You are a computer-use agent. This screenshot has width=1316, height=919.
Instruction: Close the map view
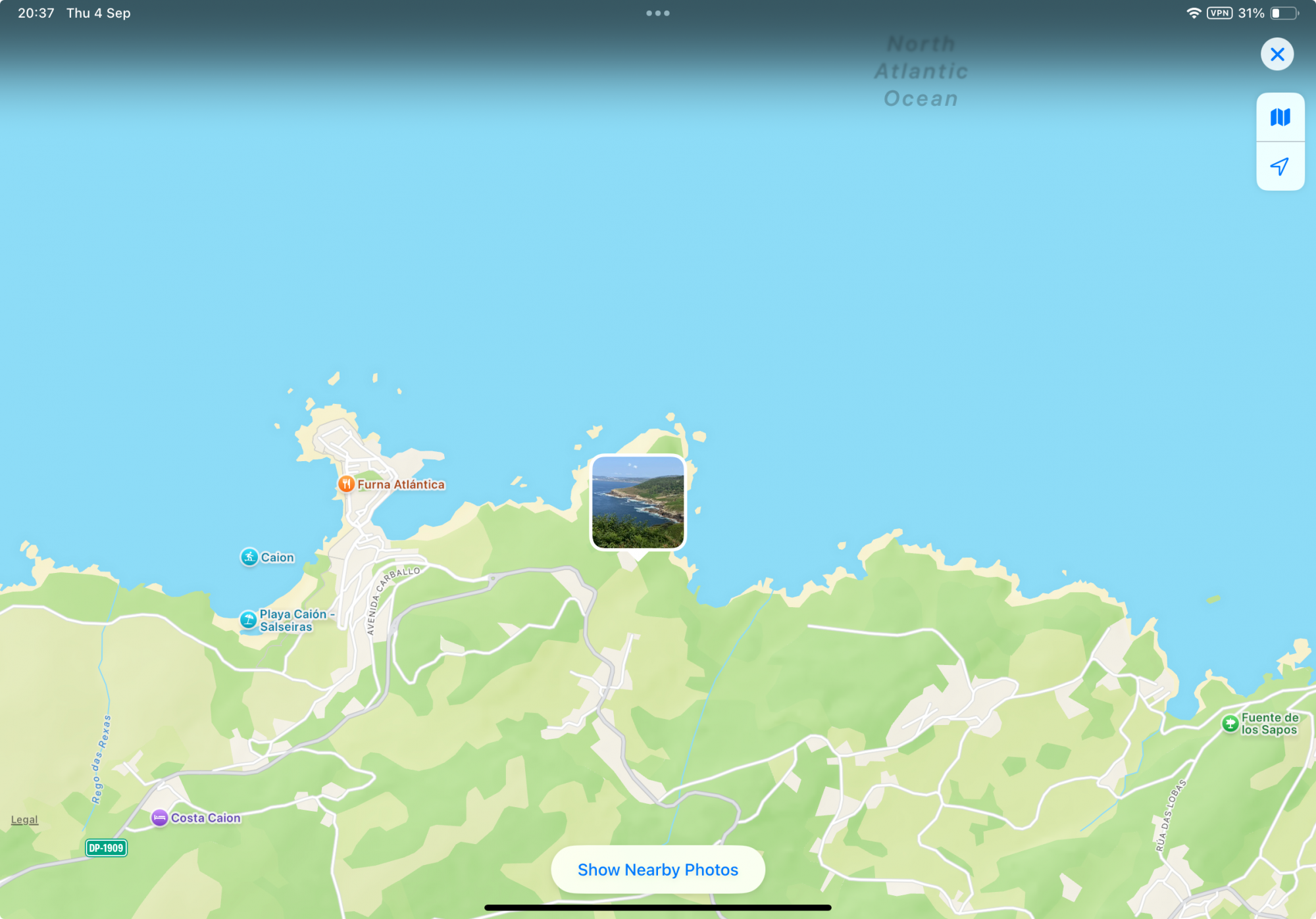[1277, 54]
